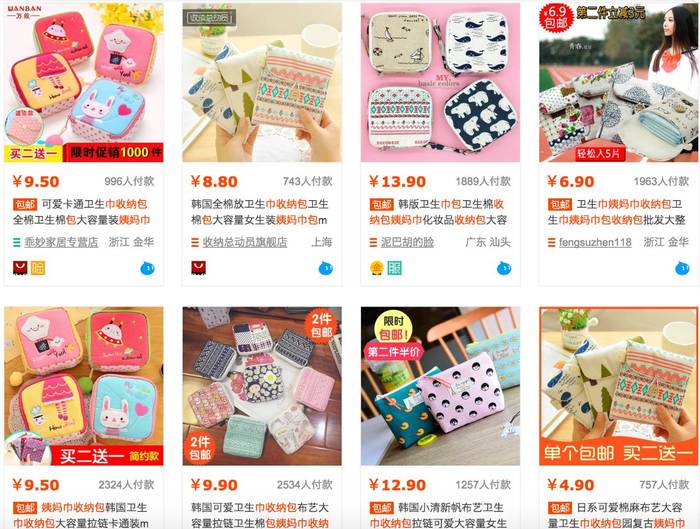Open the ¥9.50 product image with 996 sales

click(x=84, y=82)
